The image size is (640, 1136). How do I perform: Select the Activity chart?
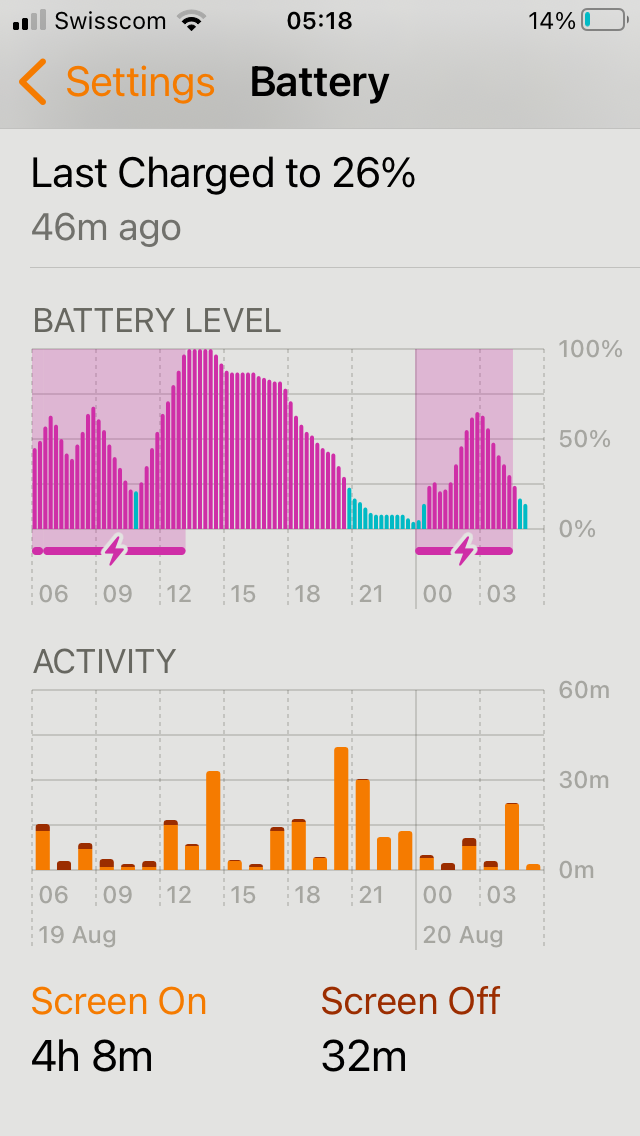[288, 790]
